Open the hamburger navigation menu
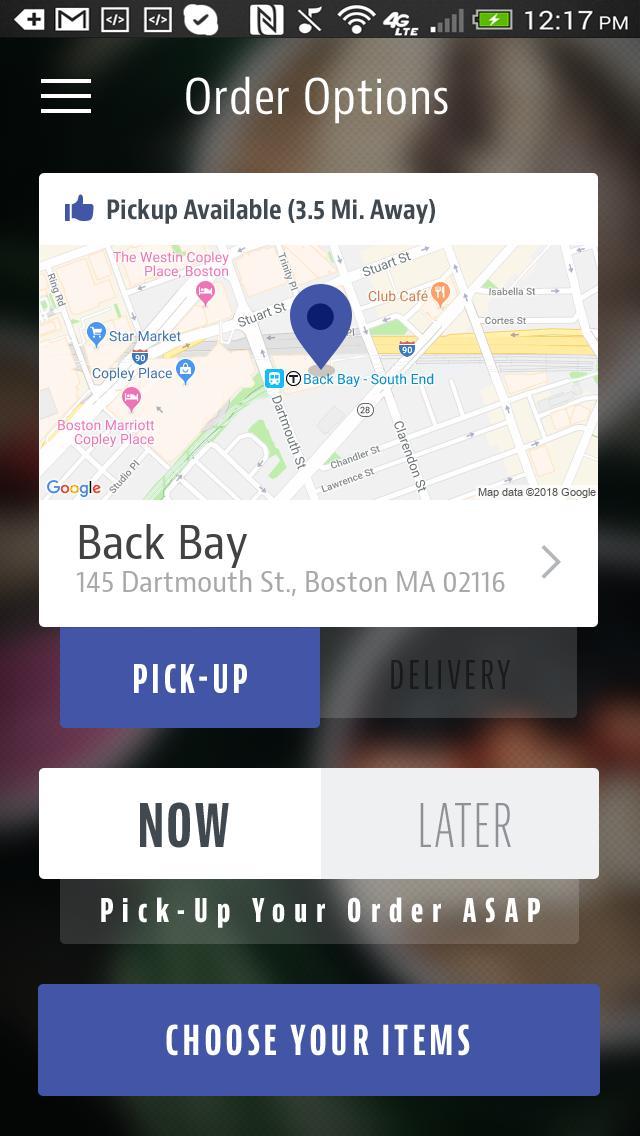640x1136 pixels. (x=66, y=96)
